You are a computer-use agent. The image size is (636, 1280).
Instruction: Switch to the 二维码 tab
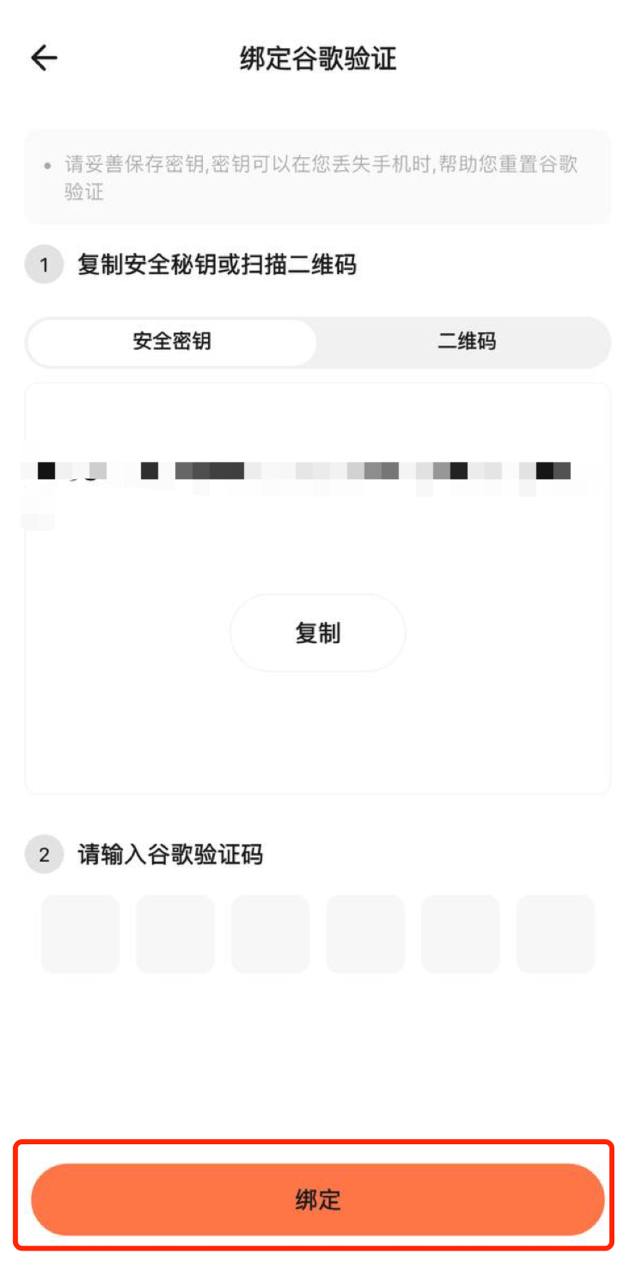click(x=466, y=342)
